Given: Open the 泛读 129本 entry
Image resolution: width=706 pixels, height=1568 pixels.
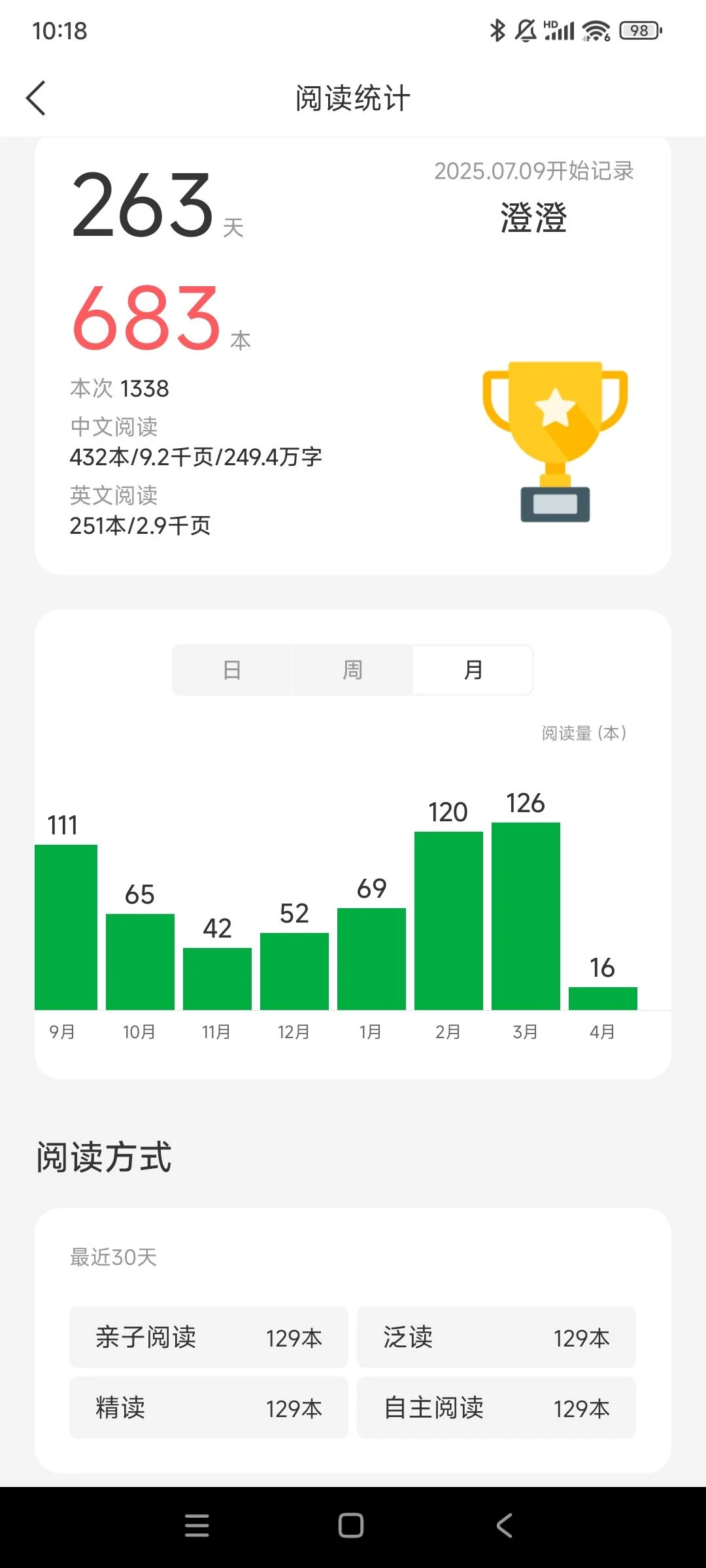Looking at the screenshot, I should [496, 1337].
